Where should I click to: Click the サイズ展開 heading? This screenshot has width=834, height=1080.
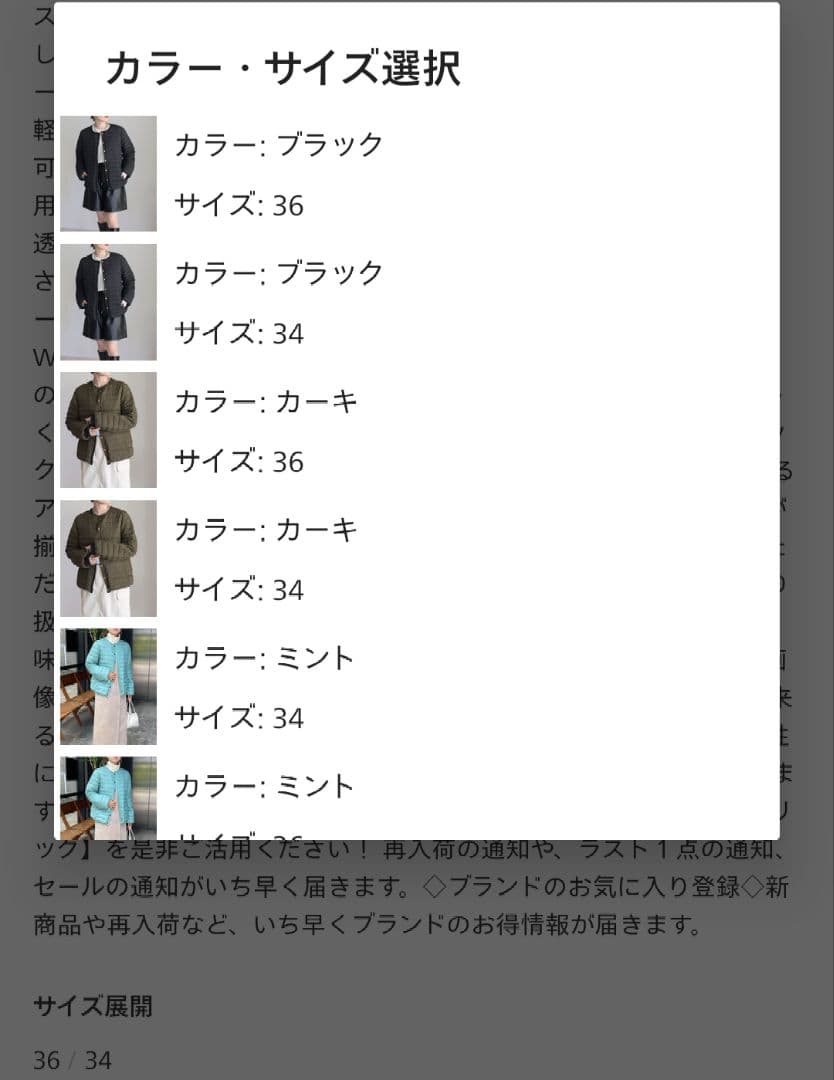(91, 1008)
